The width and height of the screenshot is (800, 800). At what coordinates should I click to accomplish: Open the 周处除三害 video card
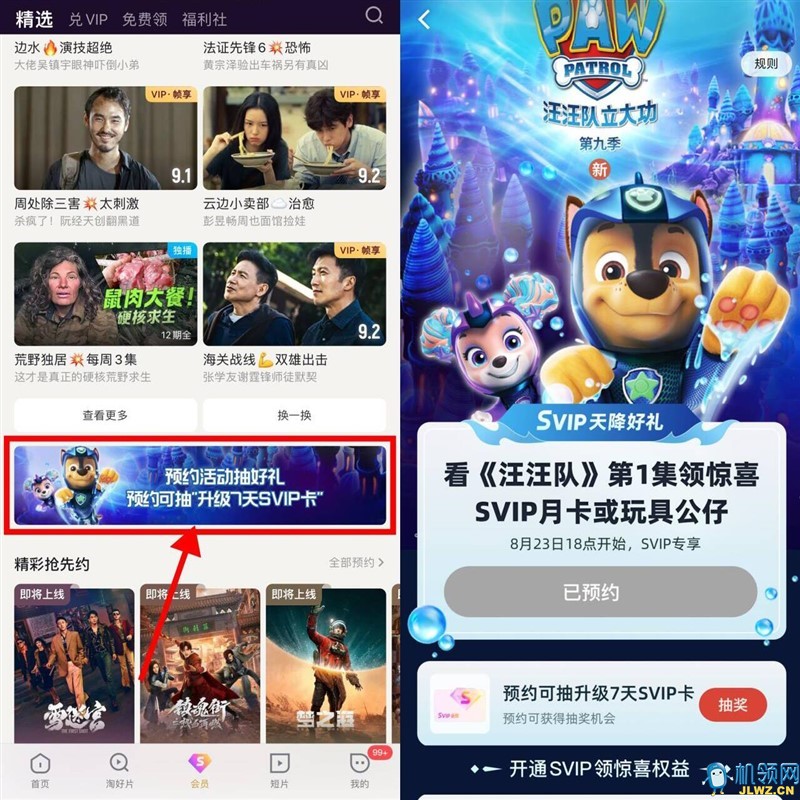[x=106, y=139]
